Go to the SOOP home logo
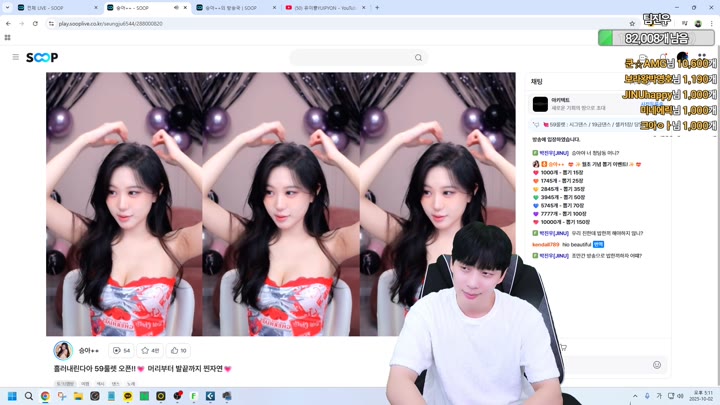 coord(42,57)
